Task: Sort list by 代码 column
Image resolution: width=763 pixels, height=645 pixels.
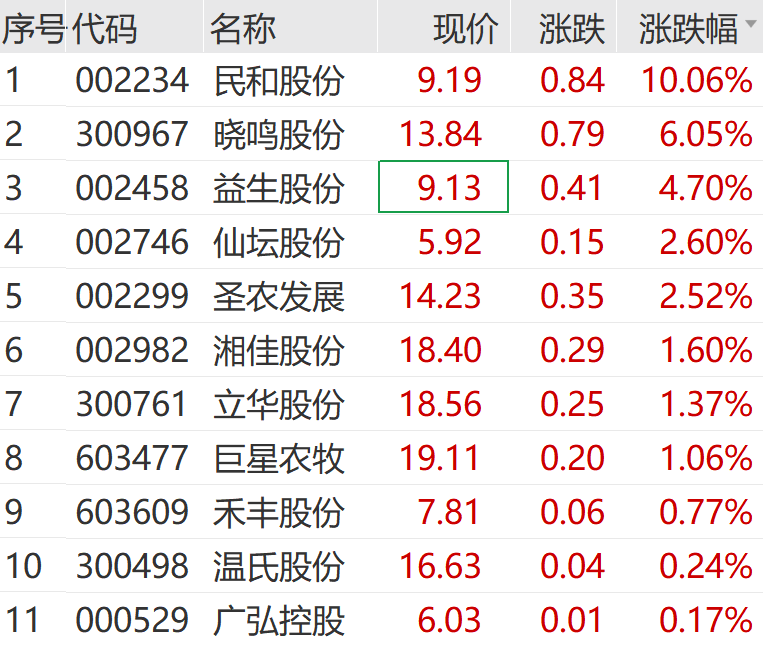Action: (105, 29)
